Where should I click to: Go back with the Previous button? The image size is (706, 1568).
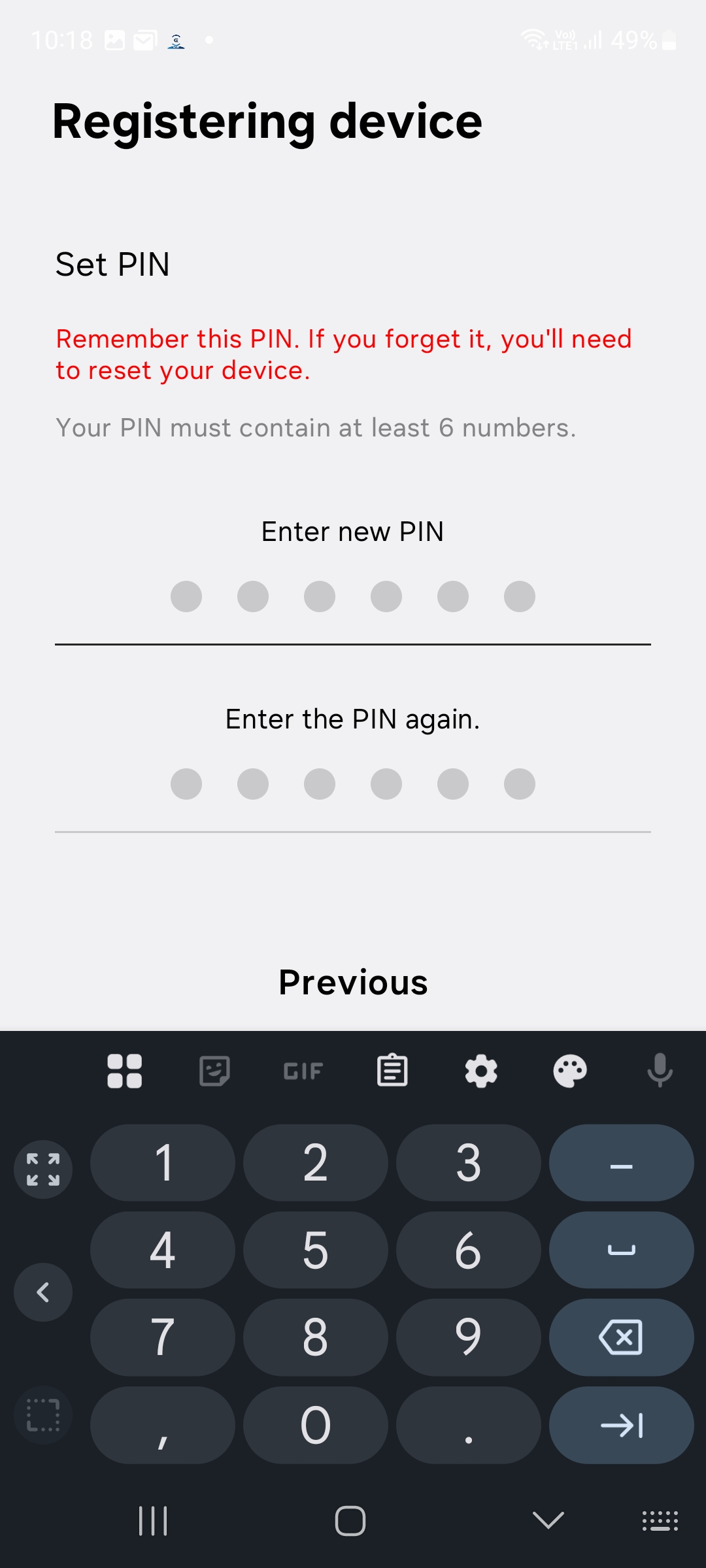click(353, 983)
